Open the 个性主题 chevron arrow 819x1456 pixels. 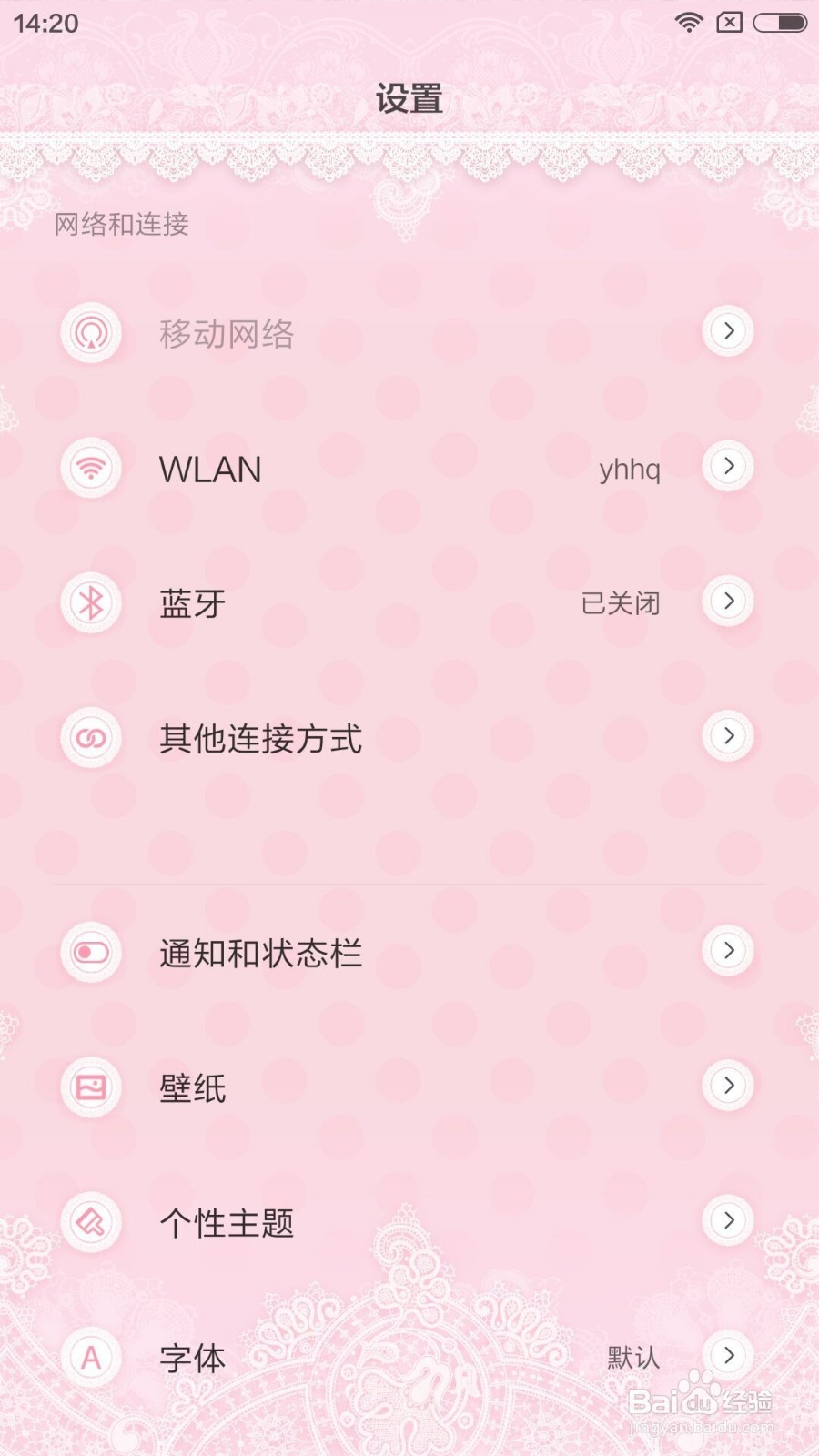tap(727, 1221)
